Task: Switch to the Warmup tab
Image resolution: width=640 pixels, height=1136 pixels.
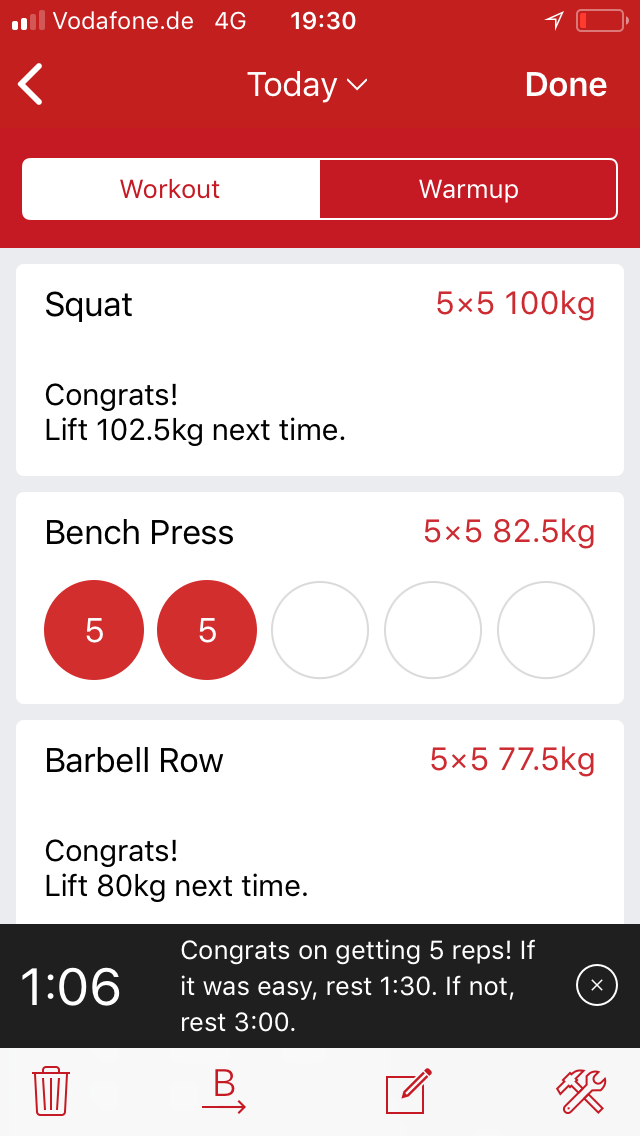Action: coord(468,189)
